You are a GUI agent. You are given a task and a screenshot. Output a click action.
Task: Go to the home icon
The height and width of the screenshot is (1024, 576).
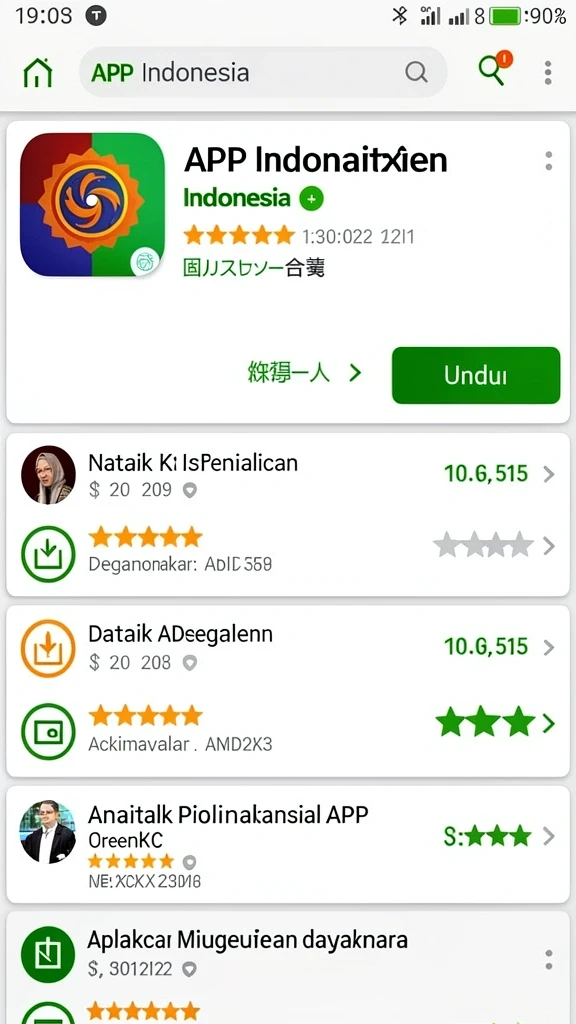pos(37,72)
